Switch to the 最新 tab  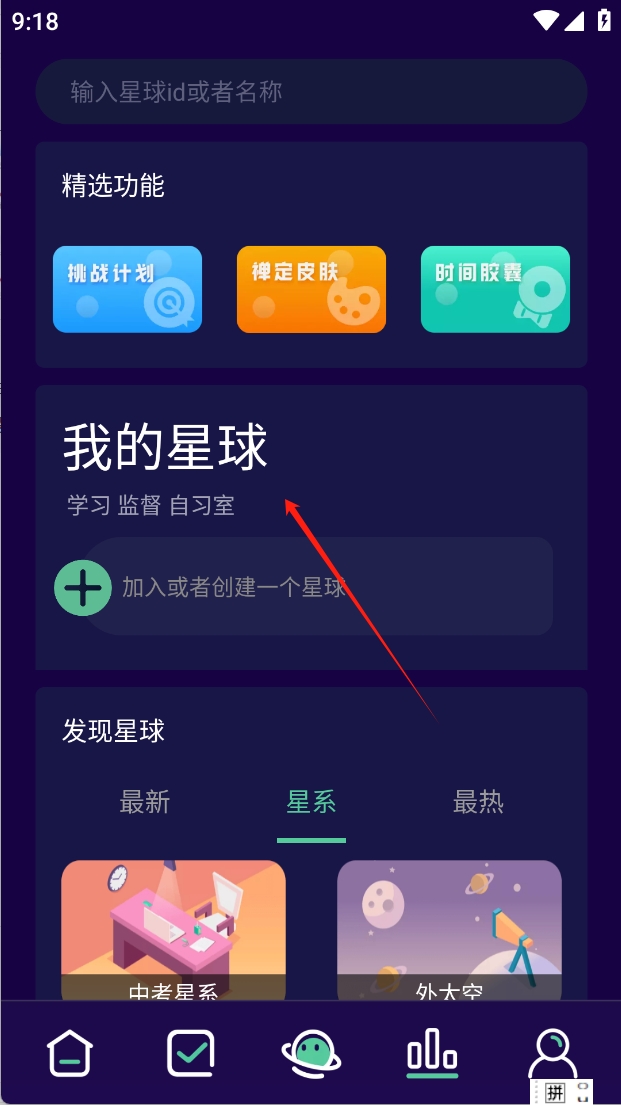click(145, 802)
